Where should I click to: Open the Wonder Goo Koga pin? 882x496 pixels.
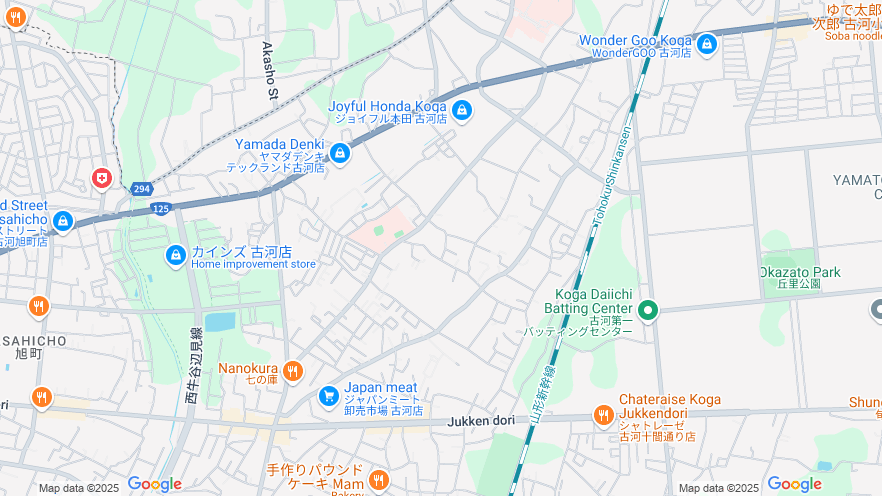click(707, 44)
